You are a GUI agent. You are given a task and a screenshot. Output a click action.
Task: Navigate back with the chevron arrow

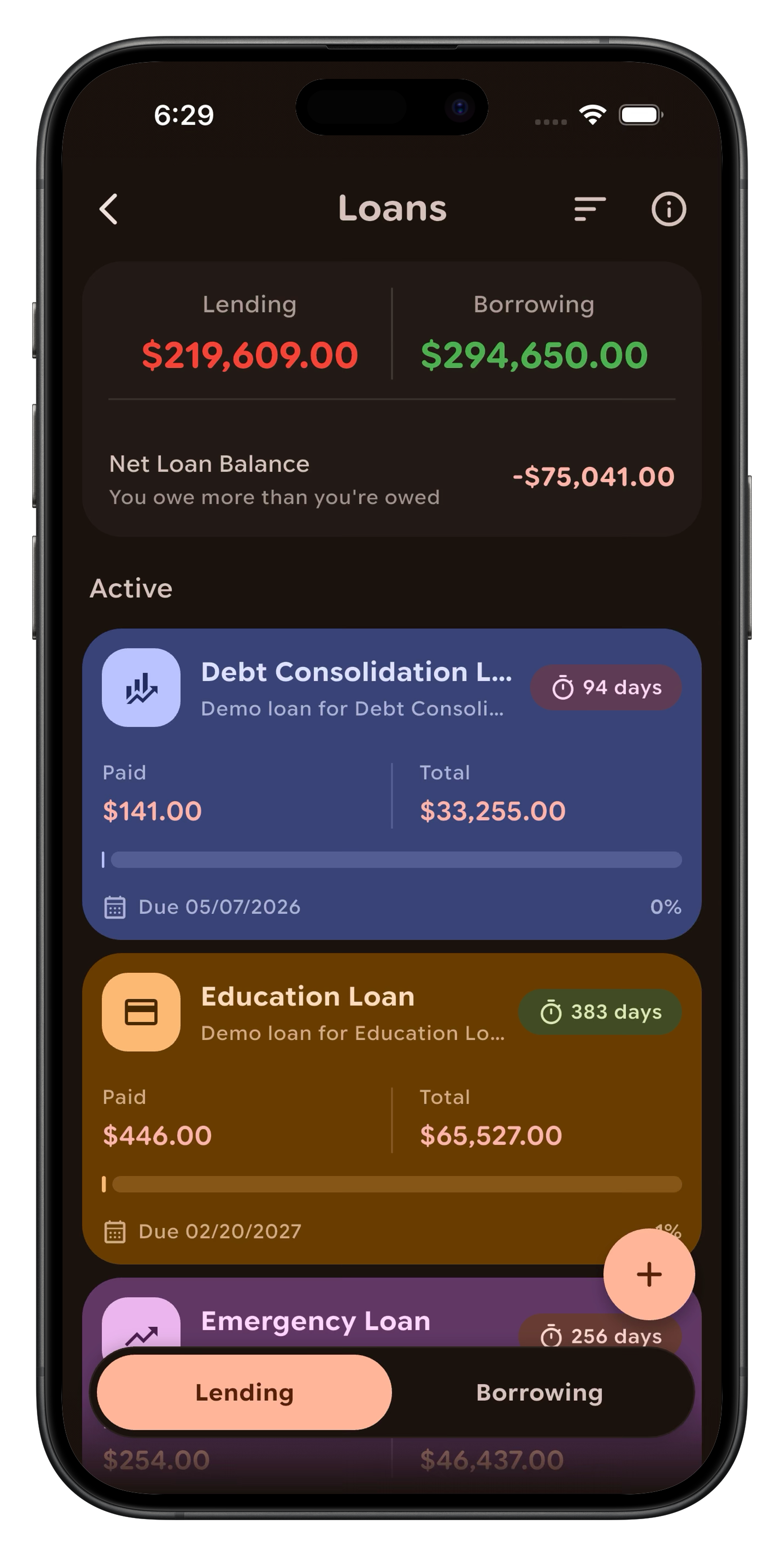[109, 209]
